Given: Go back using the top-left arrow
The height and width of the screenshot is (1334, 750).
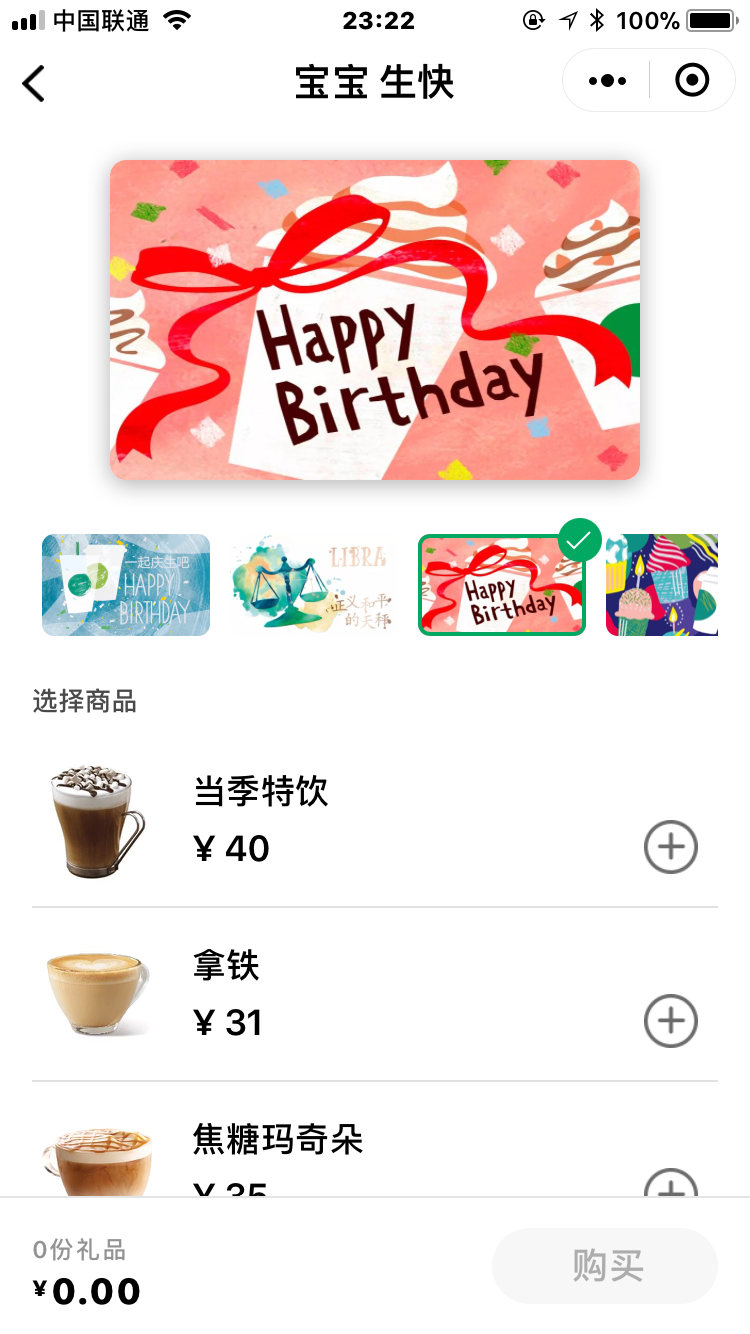Looking at the screenshot, I should [34, 83].
